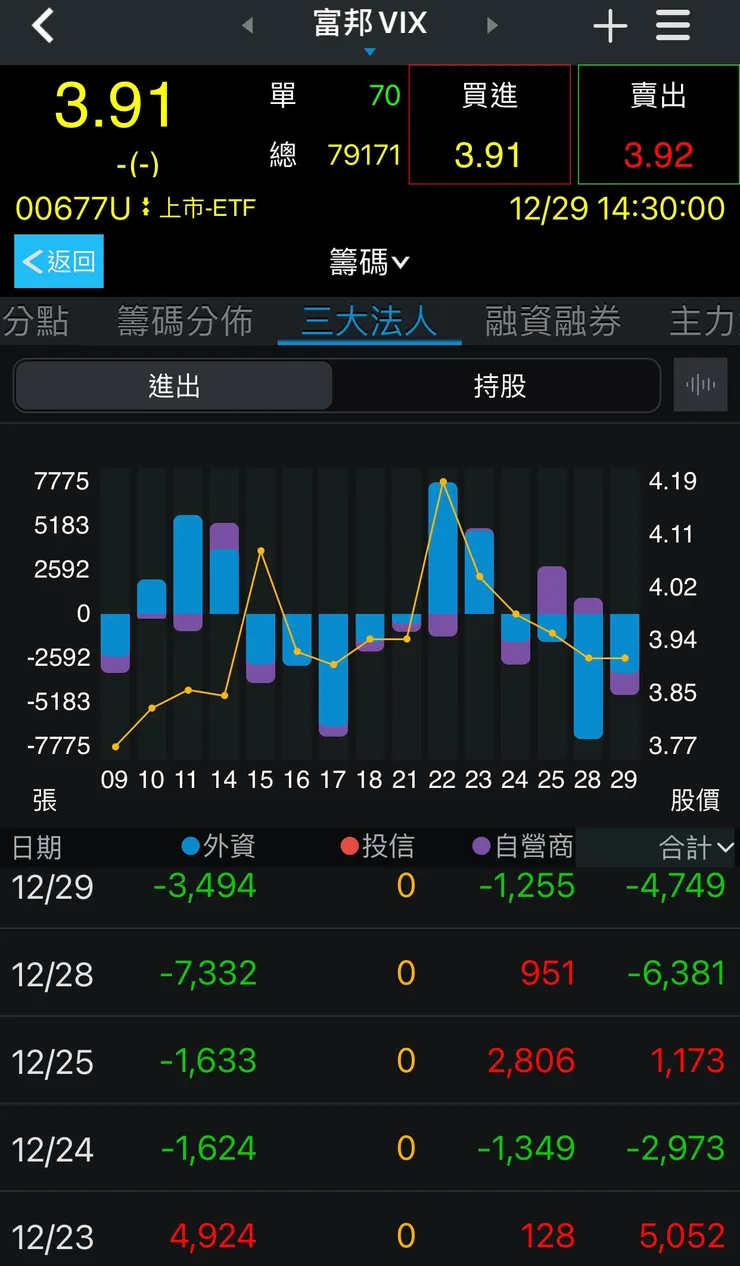Tap the 賣出 price box showing 3.92
This screenshot has width=740, height=1266.
[x=657, y=125]
